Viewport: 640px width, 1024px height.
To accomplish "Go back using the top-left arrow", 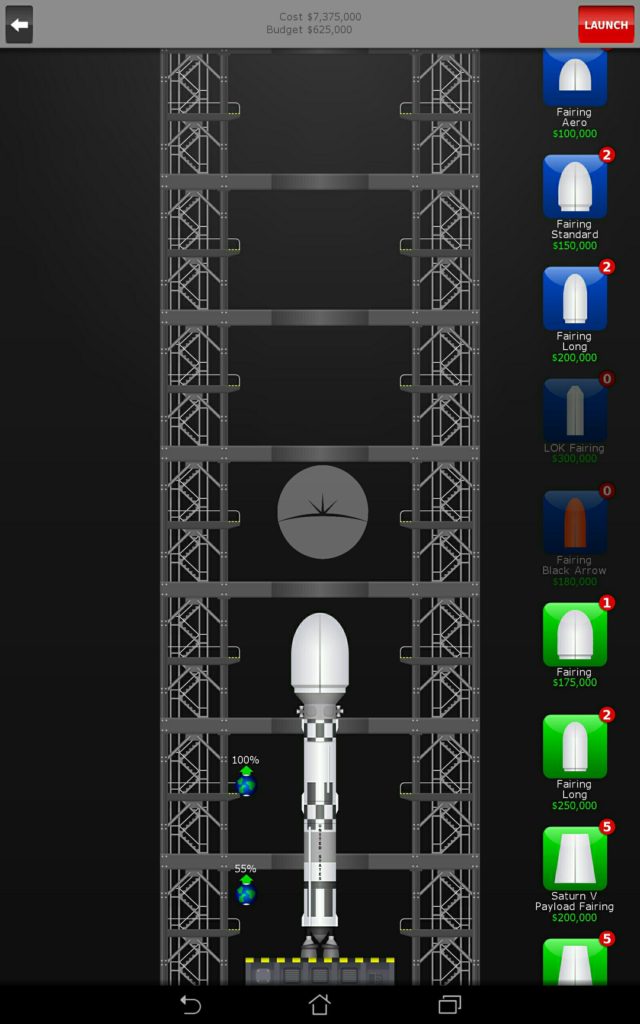I will pyautogui.click(x=20, y=25).
